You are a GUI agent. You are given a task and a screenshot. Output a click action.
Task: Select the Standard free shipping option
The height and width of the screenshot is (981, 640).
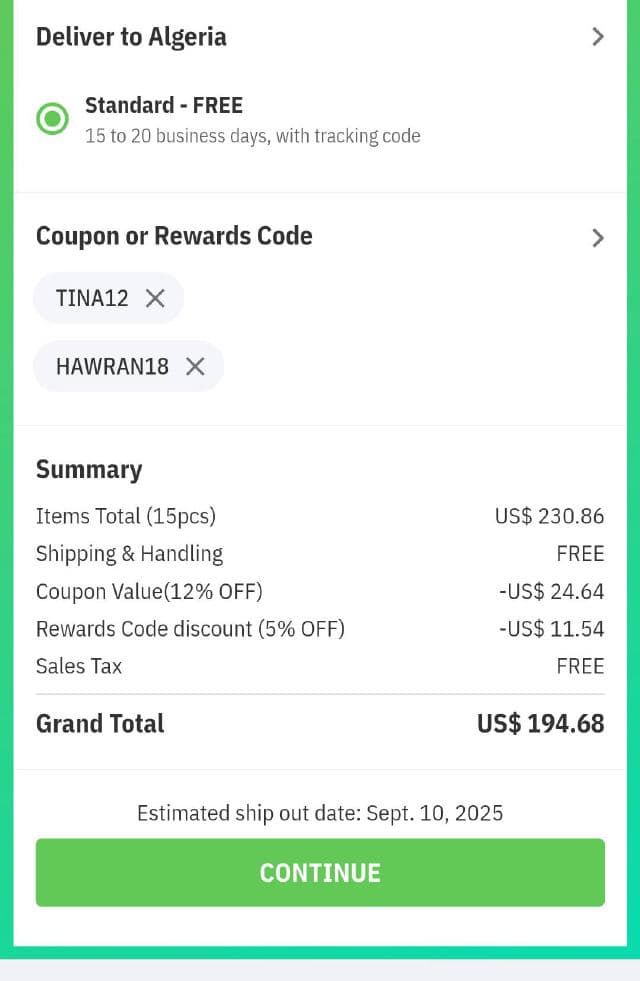click(x=52, y=119)
